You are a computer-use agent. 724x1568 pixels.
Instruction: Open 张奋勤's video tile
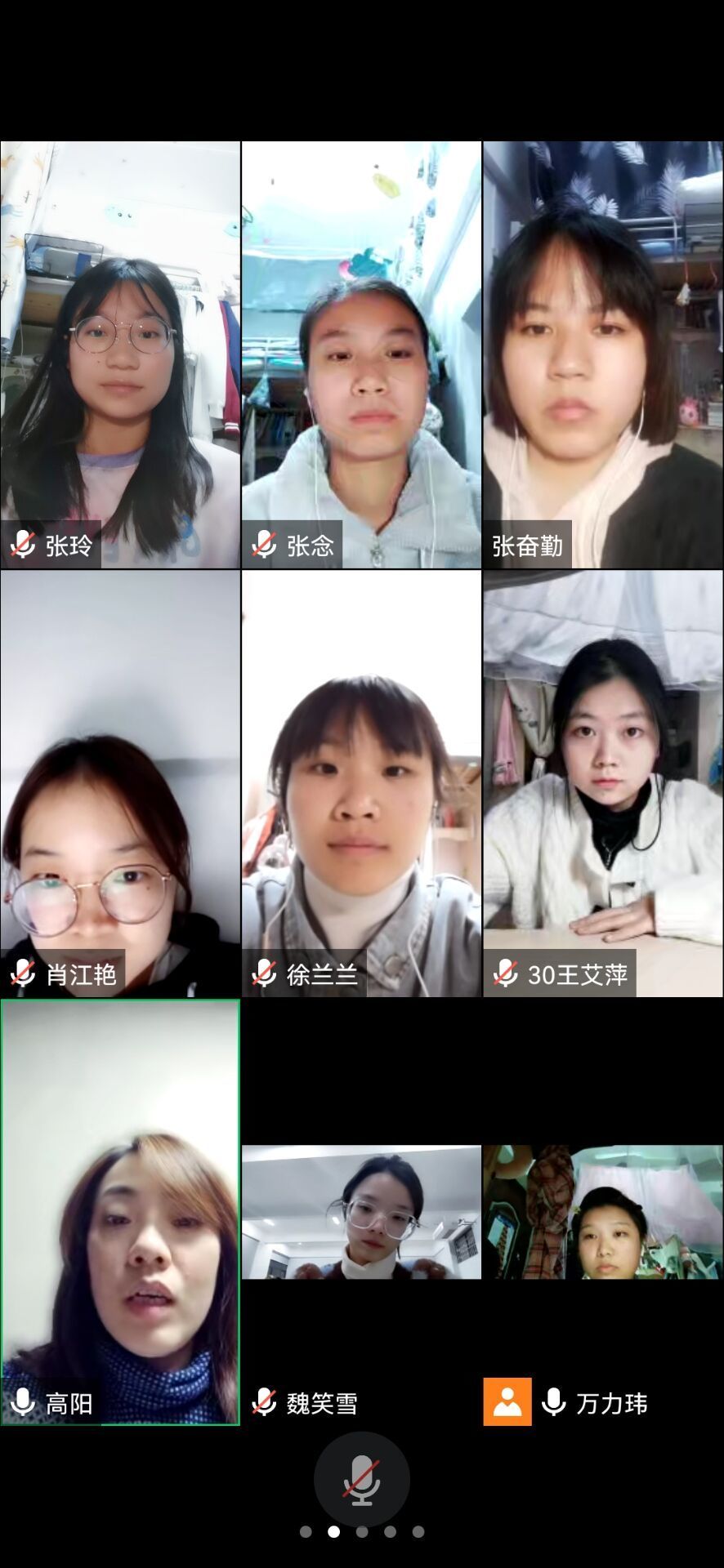(603, 354)
